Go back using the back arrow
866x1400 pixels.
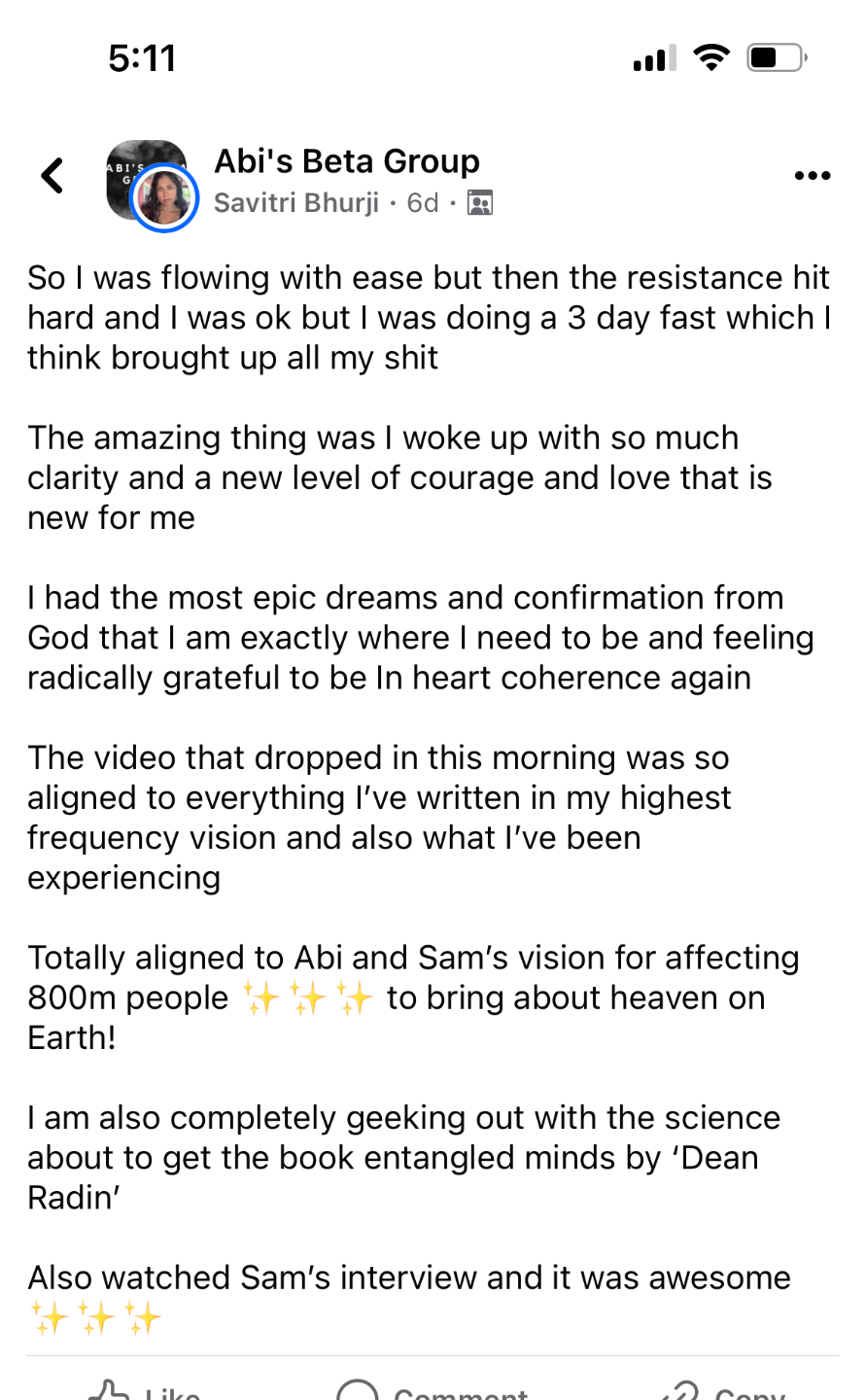[x=52, y=176]
